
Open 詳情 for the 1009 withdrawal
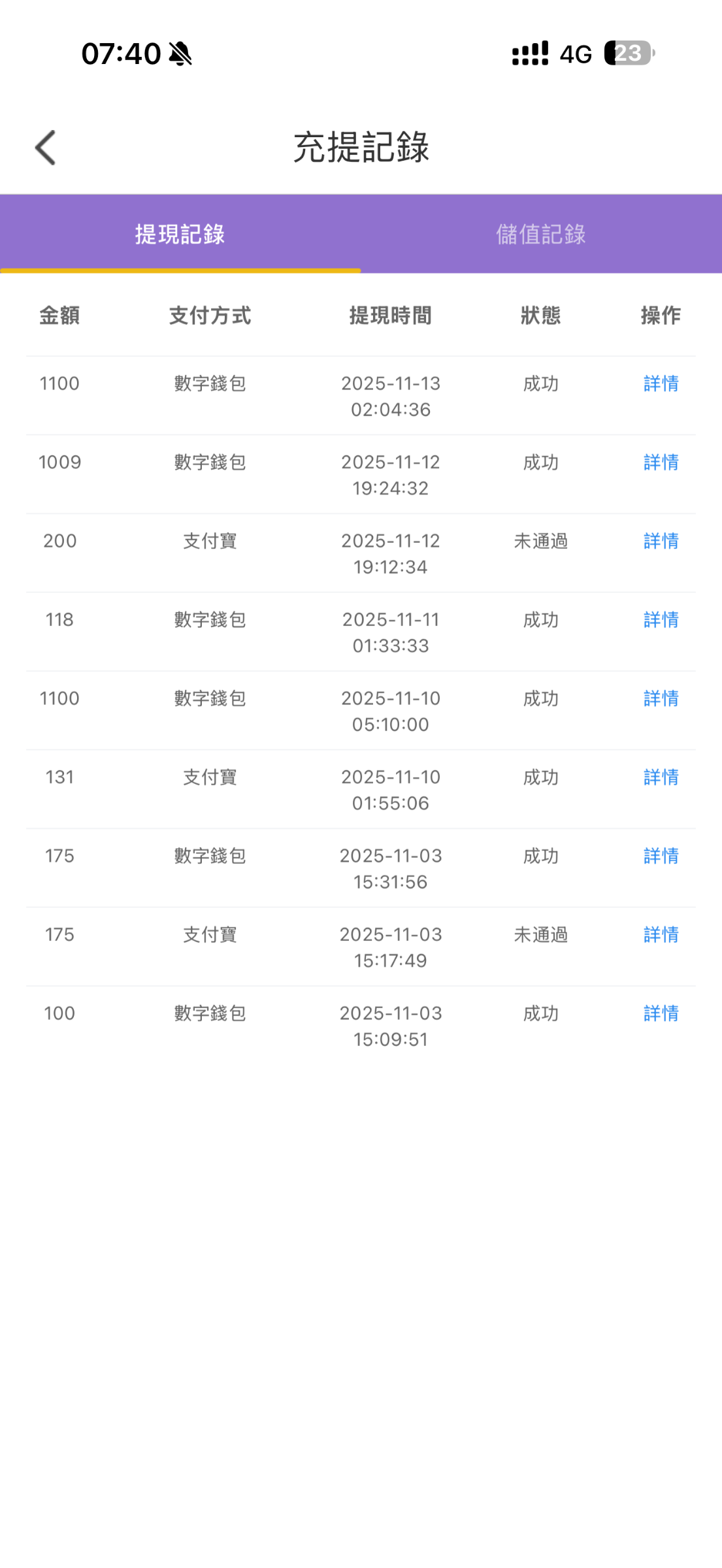pos(661,463)
